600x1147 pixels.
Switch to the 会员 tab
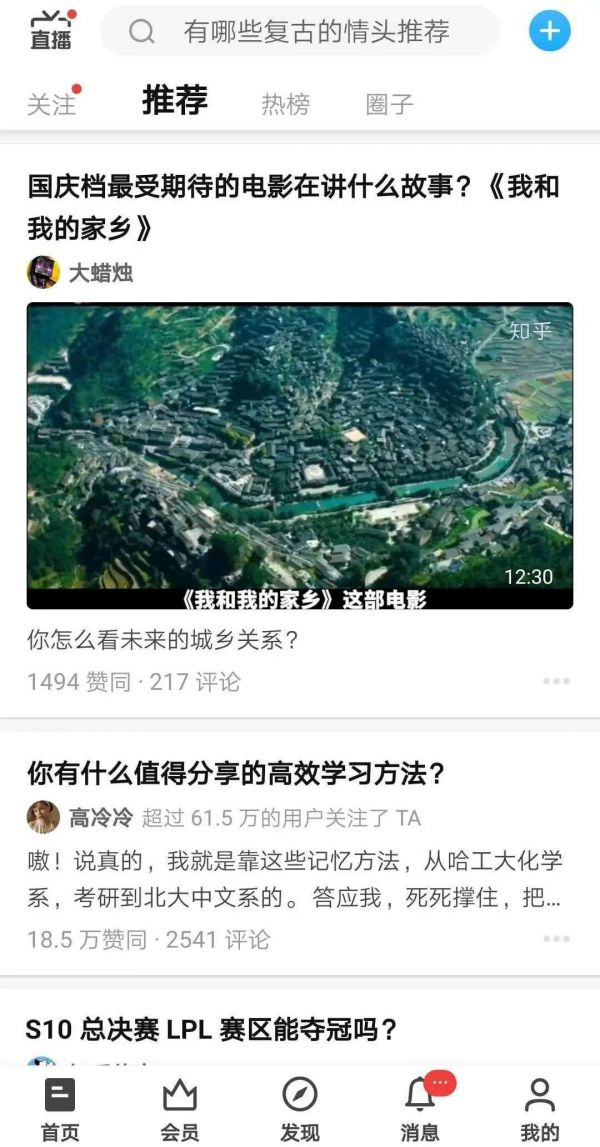click(x=180, y=1108)
